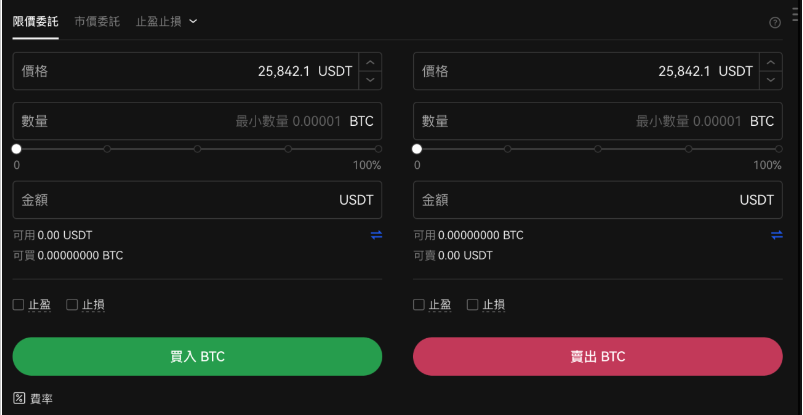Tap the green 買入 BTC button

197,356
